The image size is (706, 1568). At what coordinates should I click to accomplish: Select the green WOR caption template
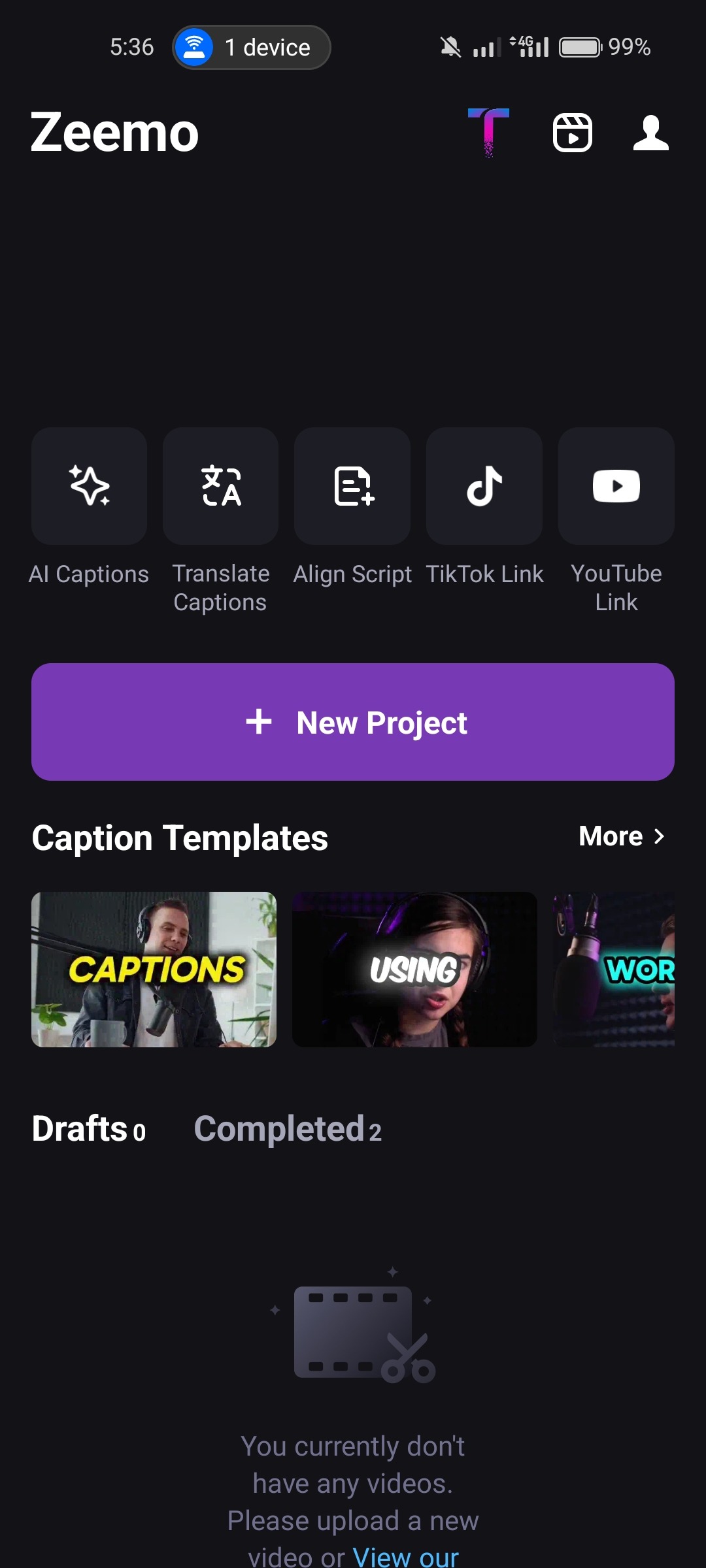click(x=614, y=970)
